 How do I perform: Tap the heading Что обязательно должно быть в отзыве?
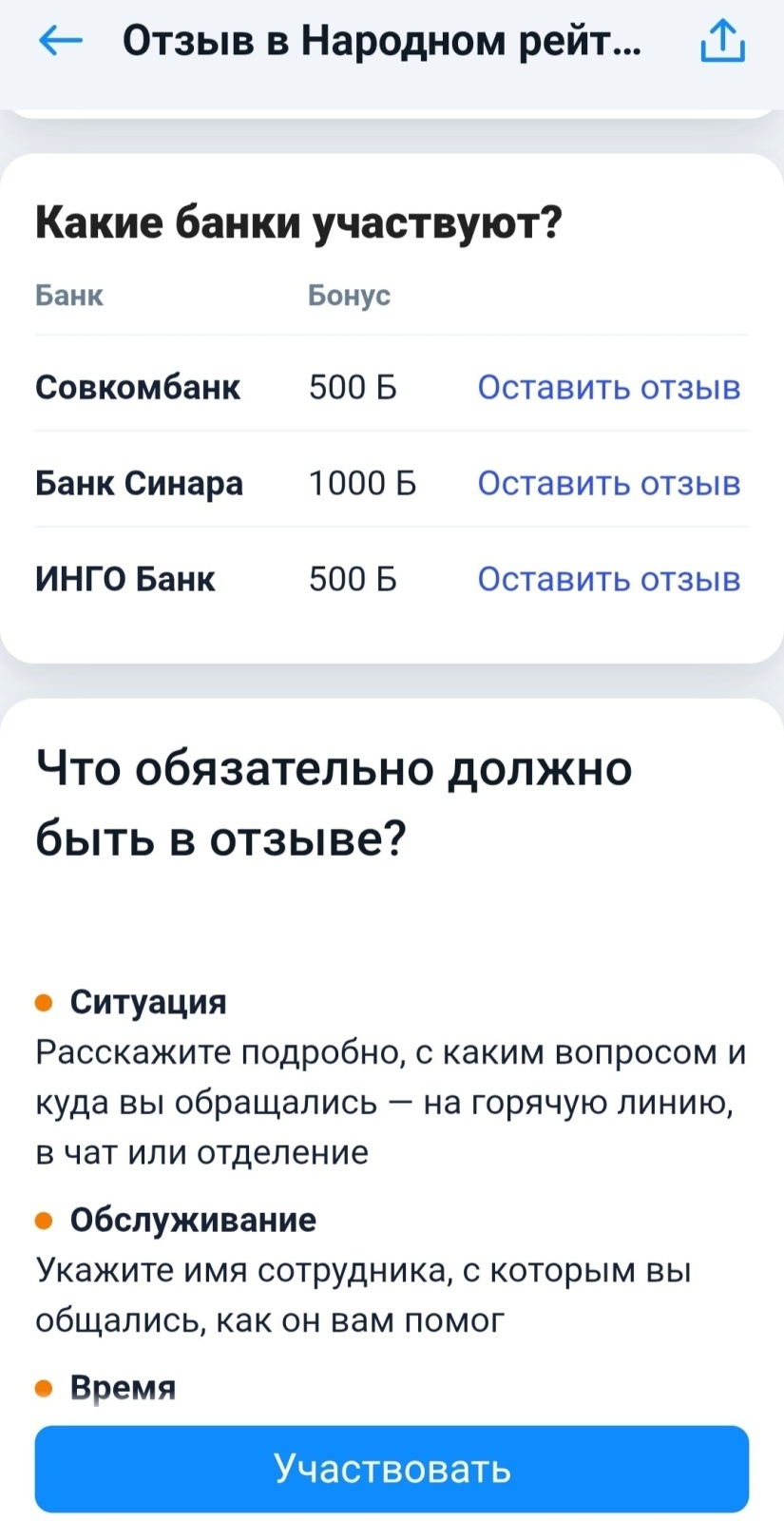(333, 803)
